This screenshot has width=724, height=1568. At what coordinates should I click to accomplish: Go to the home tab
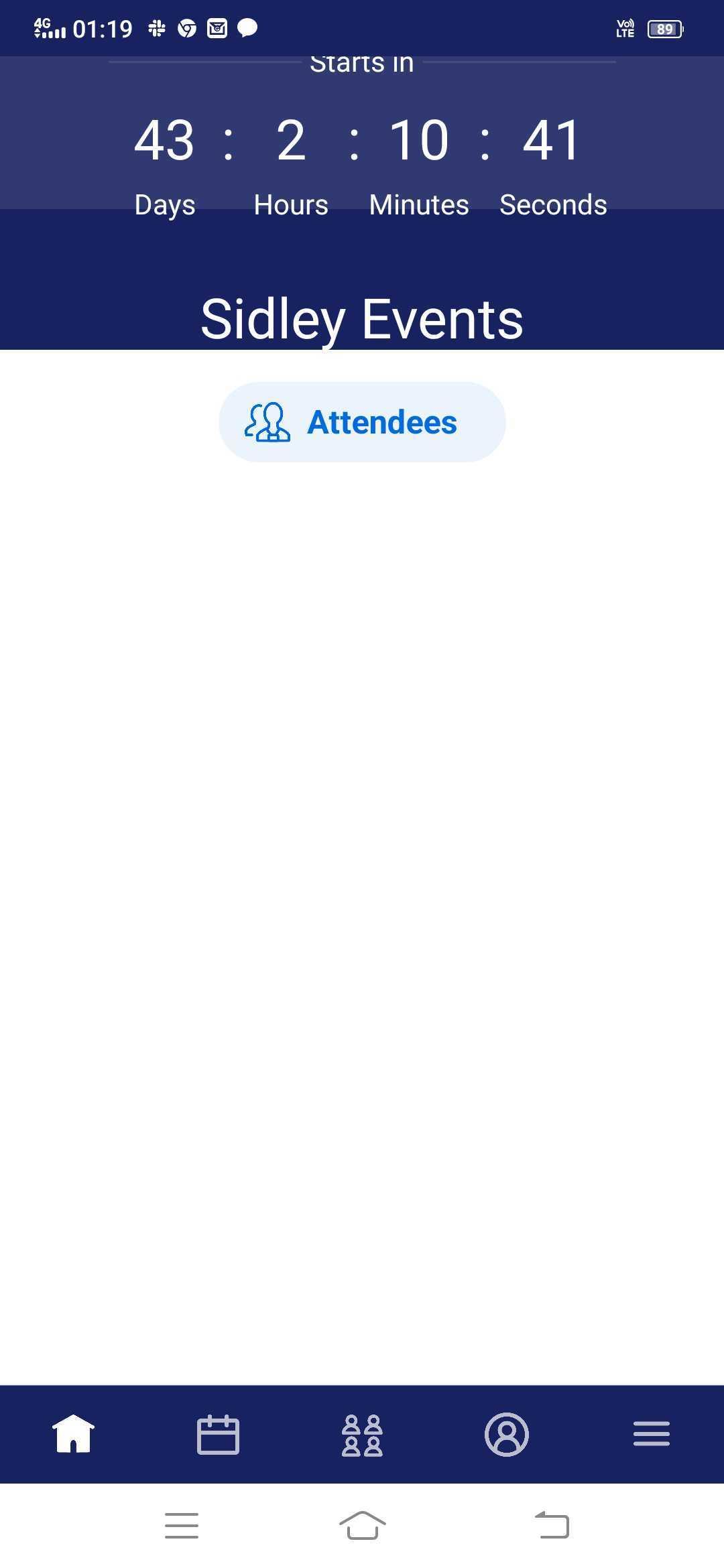(x=73, y=1434)
